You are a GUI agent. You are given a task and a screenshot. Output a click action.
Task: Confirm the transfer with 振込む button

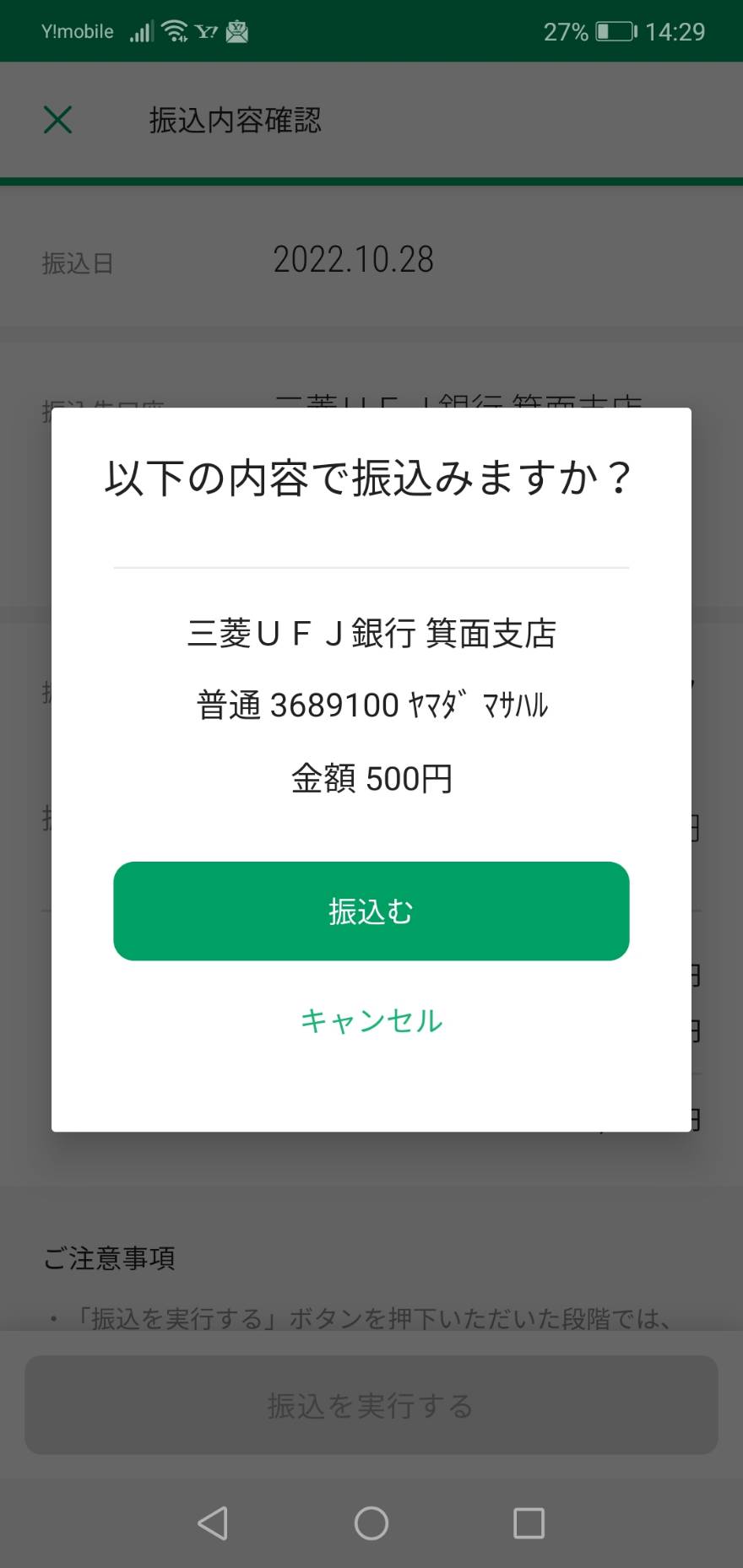pos(371,911)
